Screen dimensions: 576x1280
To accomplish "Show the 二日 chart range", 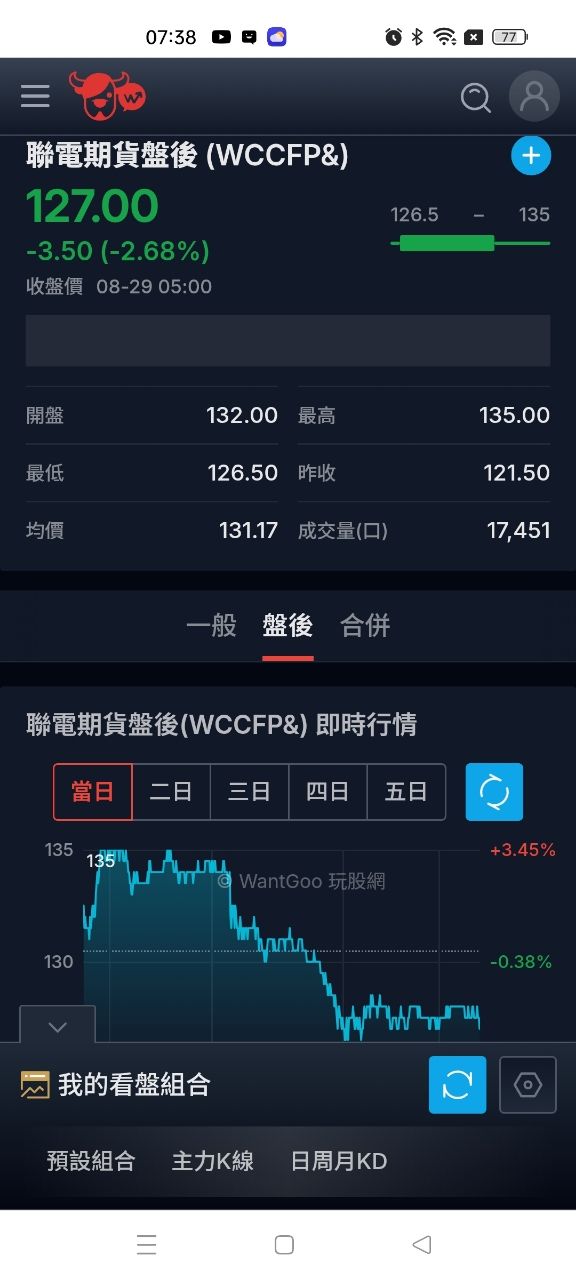I will 171,792.
